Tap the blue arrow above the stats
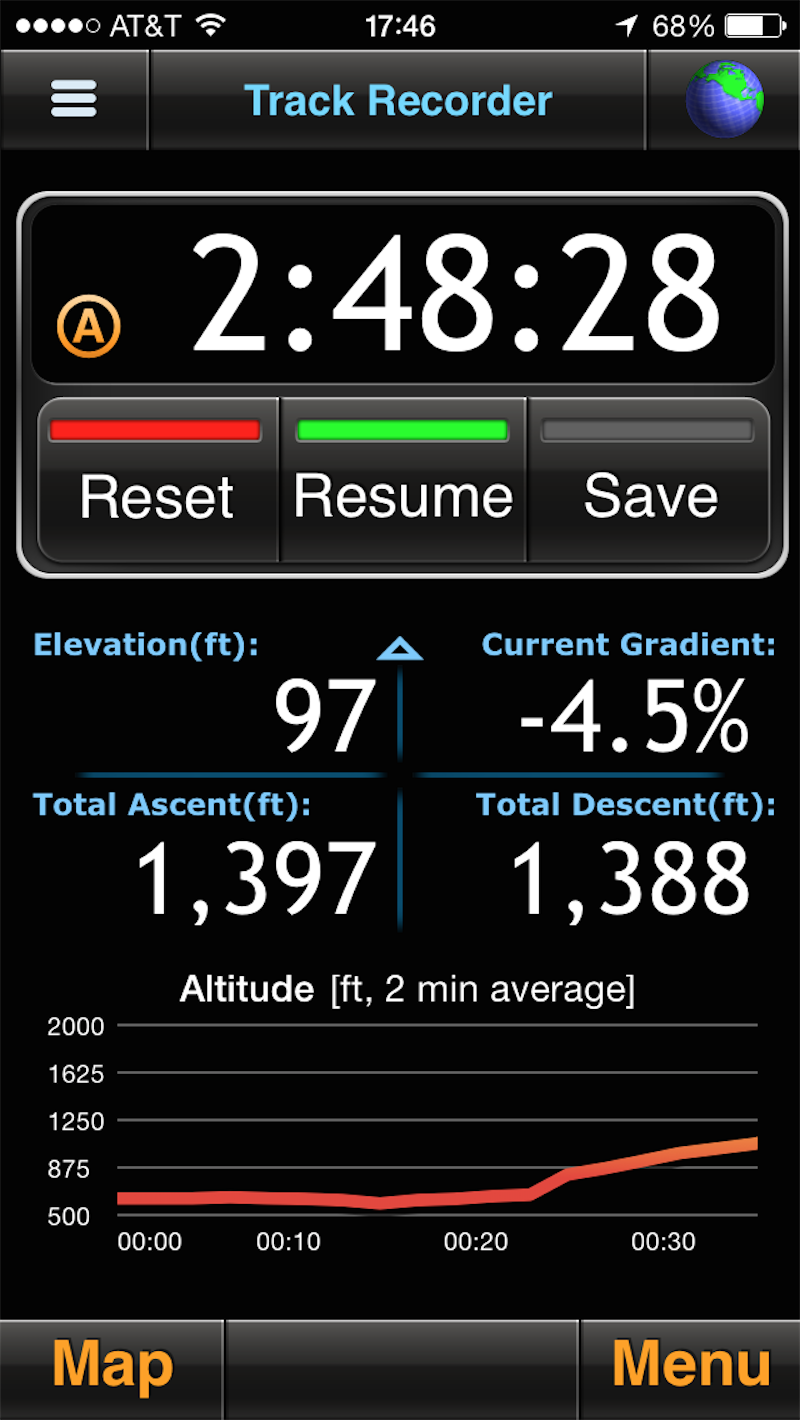The width and height of the screenshot is (800, 1420). point(400,652)
